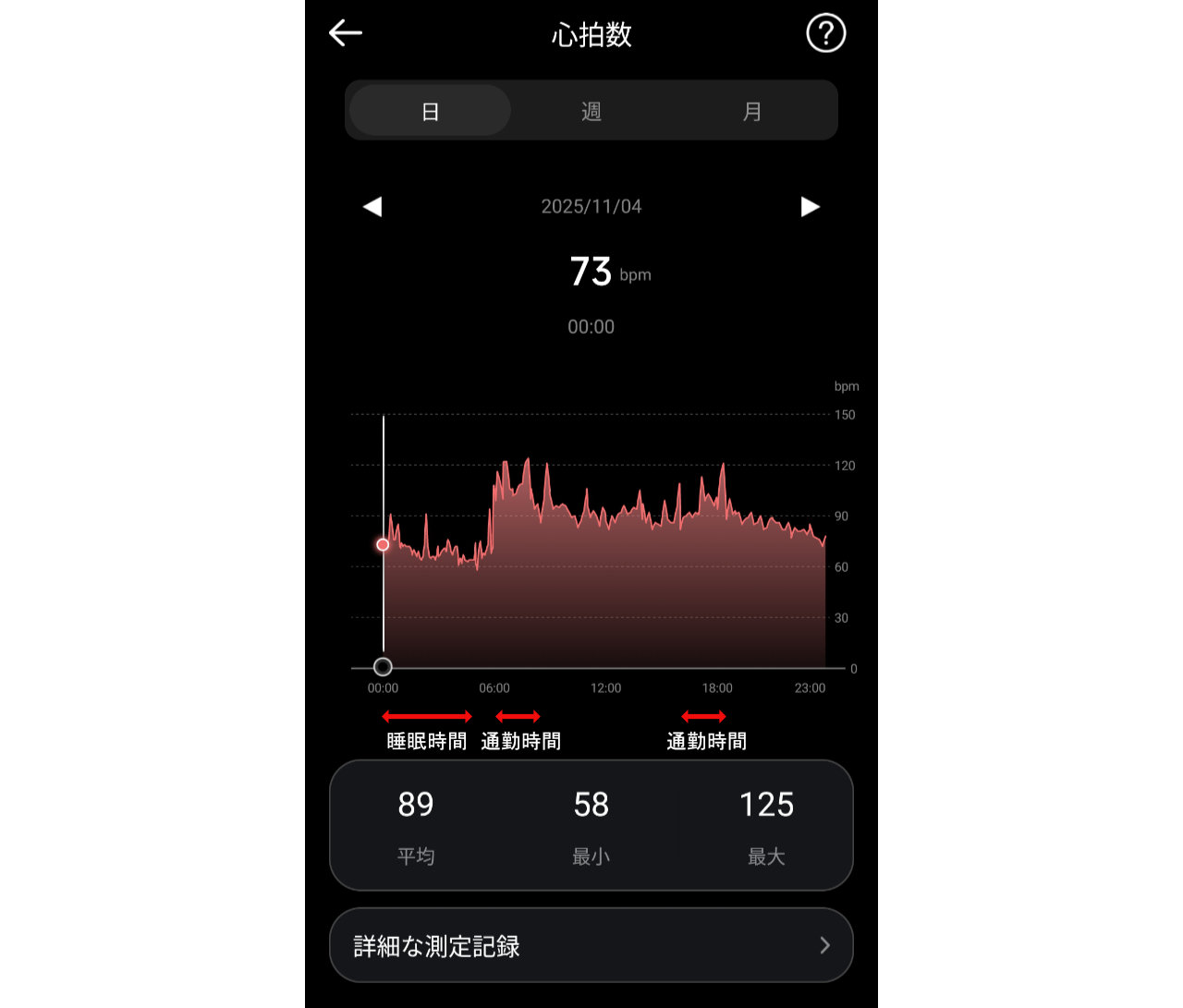Go to the next day
Viewport: 1183px width, 1008px height.
[x=811, y=207]
